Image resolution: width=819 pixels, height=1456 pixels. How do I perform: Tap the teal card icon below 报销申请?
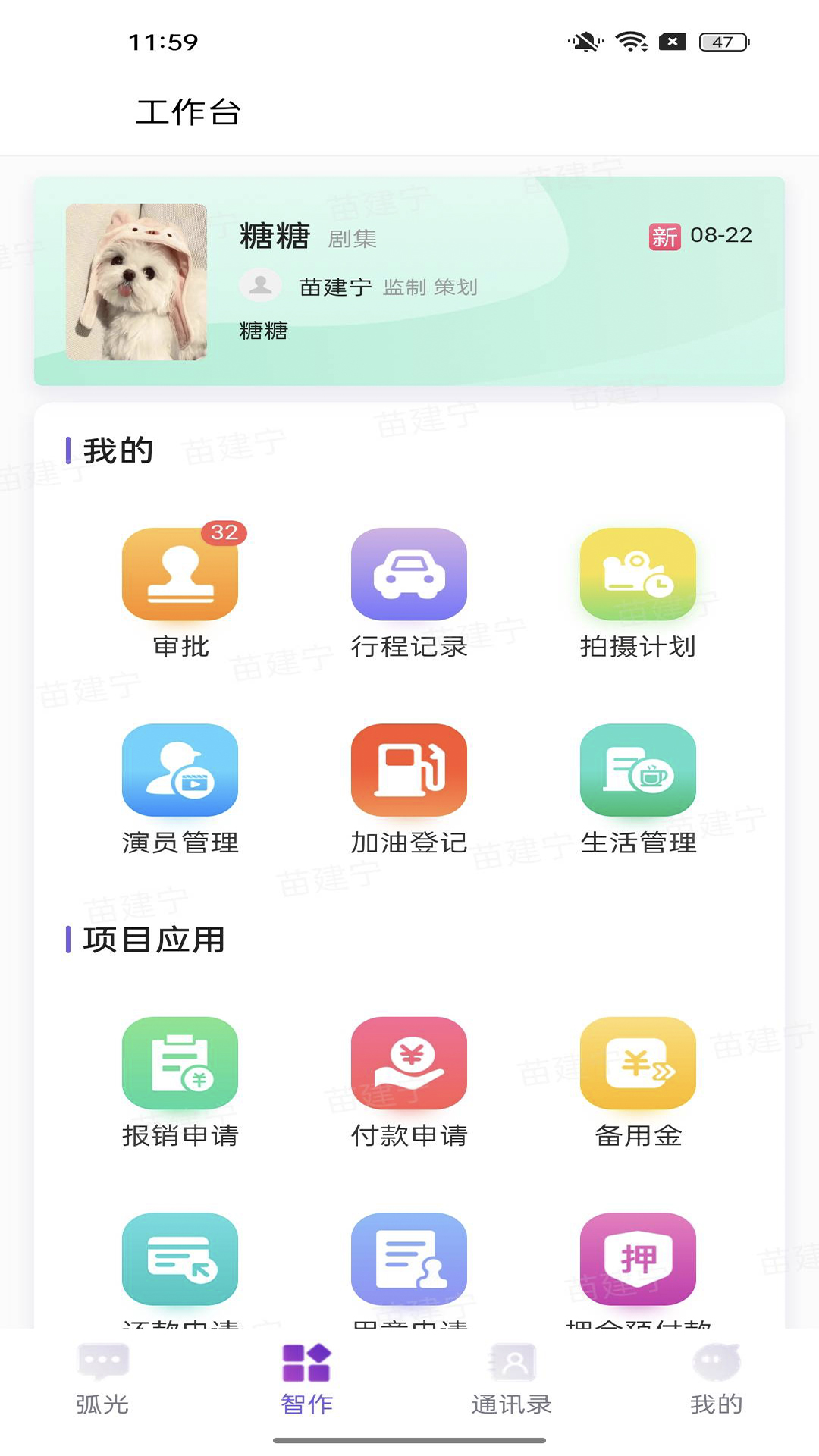click(180, 1259)
